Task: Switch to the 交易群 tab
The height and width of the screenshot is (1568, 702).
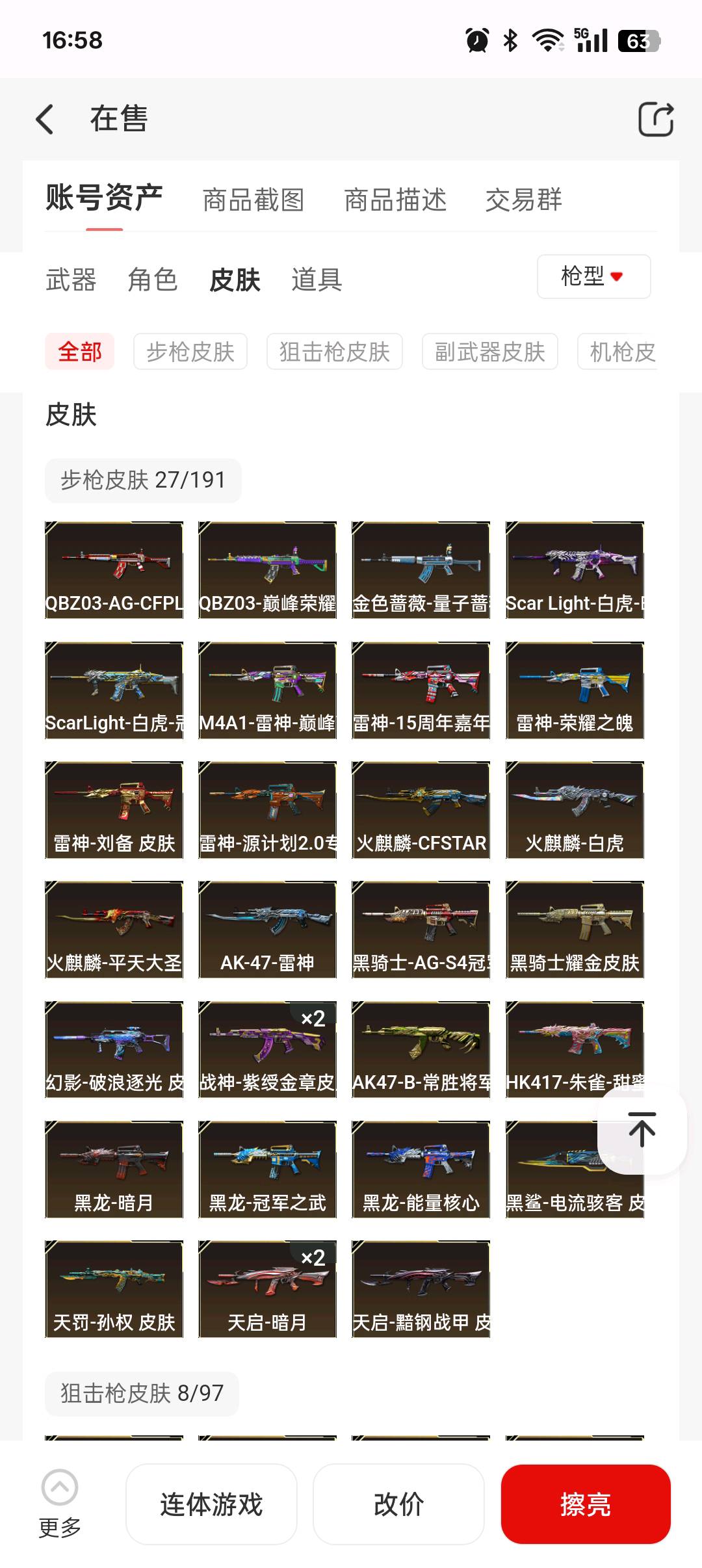Action: 523,200
